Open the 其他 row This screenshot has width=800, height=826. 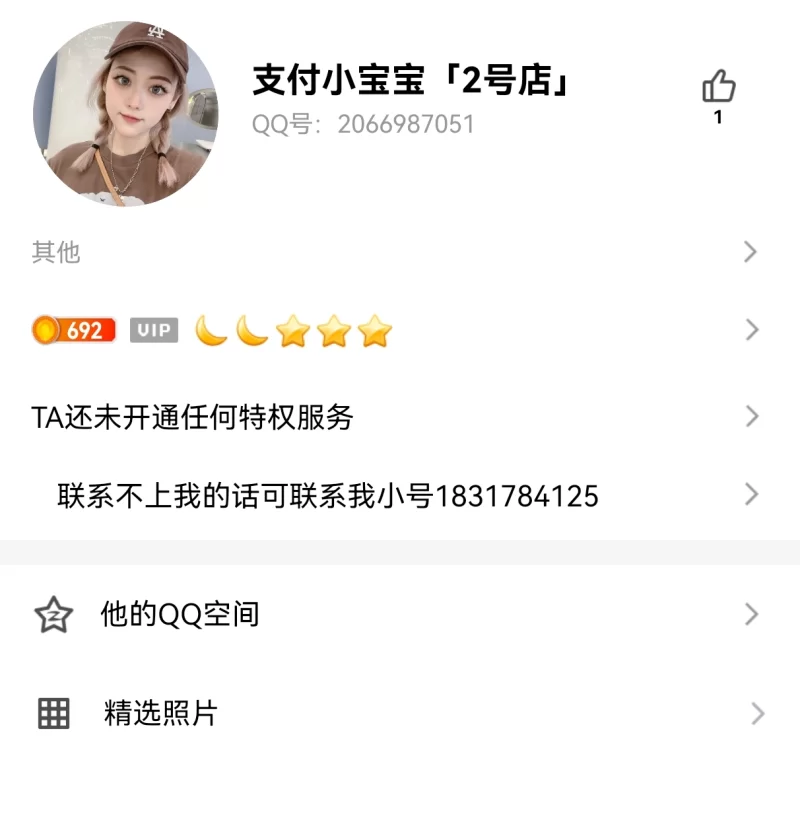click(400, 252)
